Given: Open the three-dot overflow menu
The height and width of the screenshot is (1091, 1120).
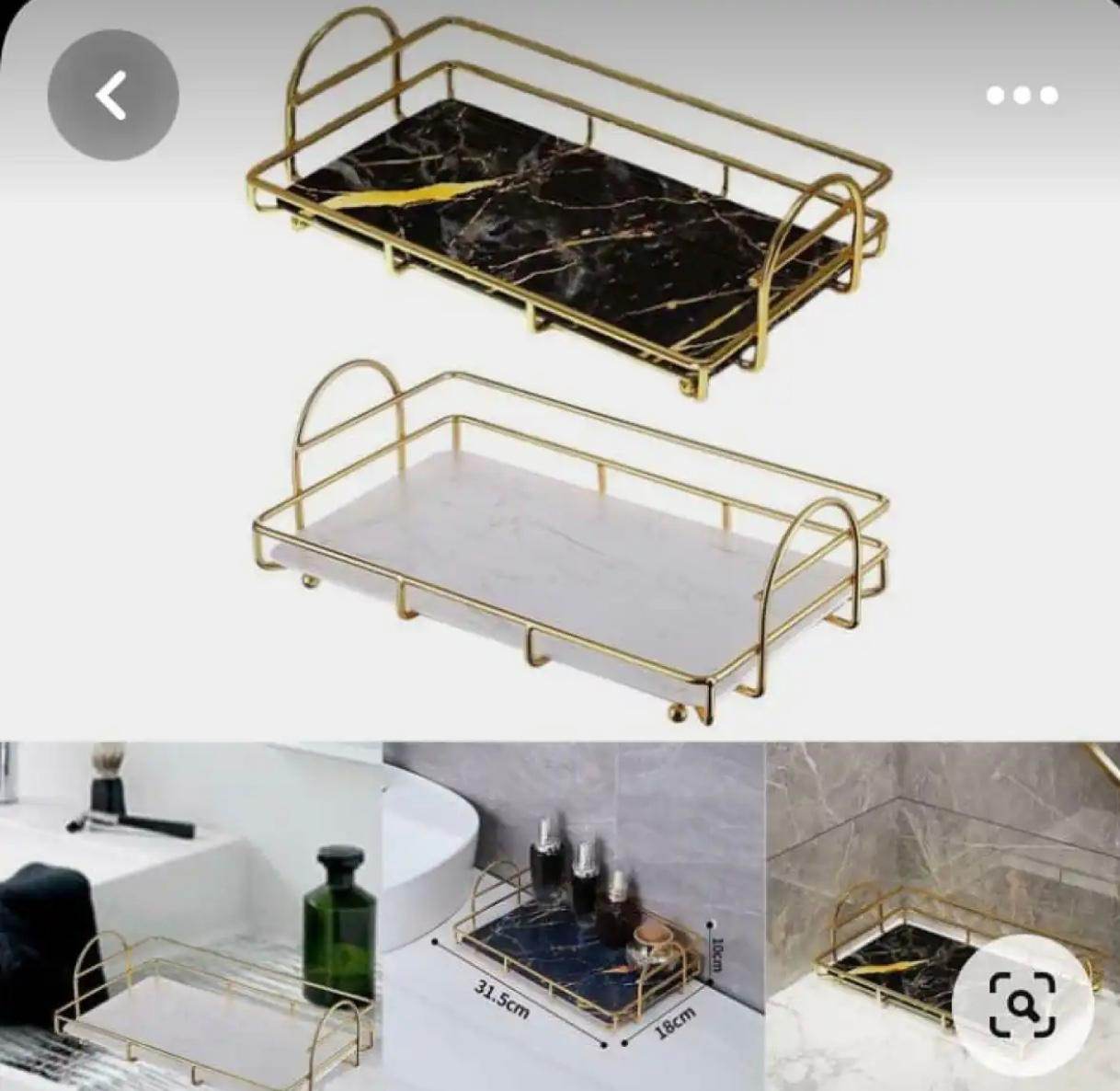Looking at the screenshot, I should 1022,96.
